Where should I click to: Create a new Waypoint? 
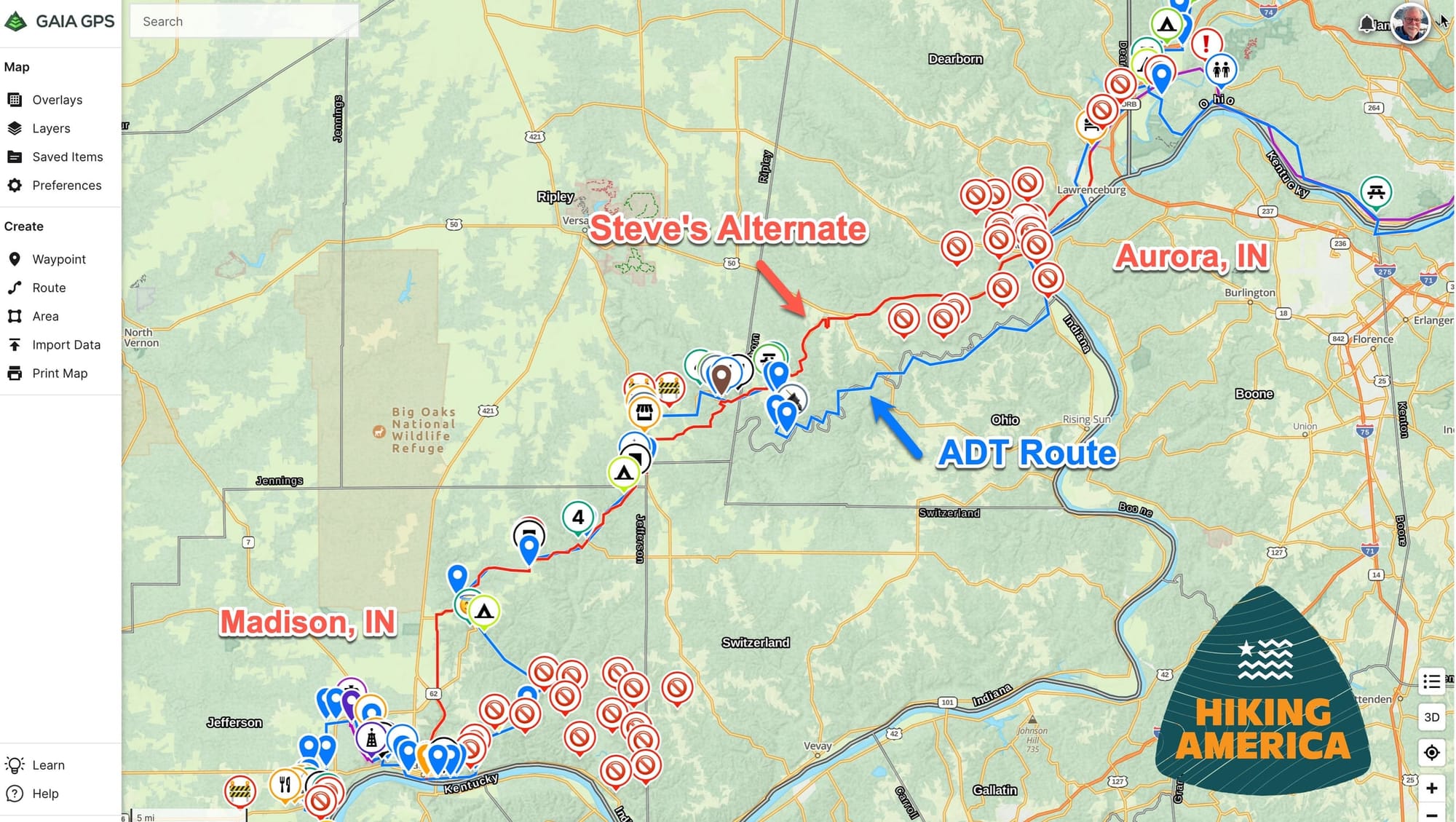coord(58,259)
